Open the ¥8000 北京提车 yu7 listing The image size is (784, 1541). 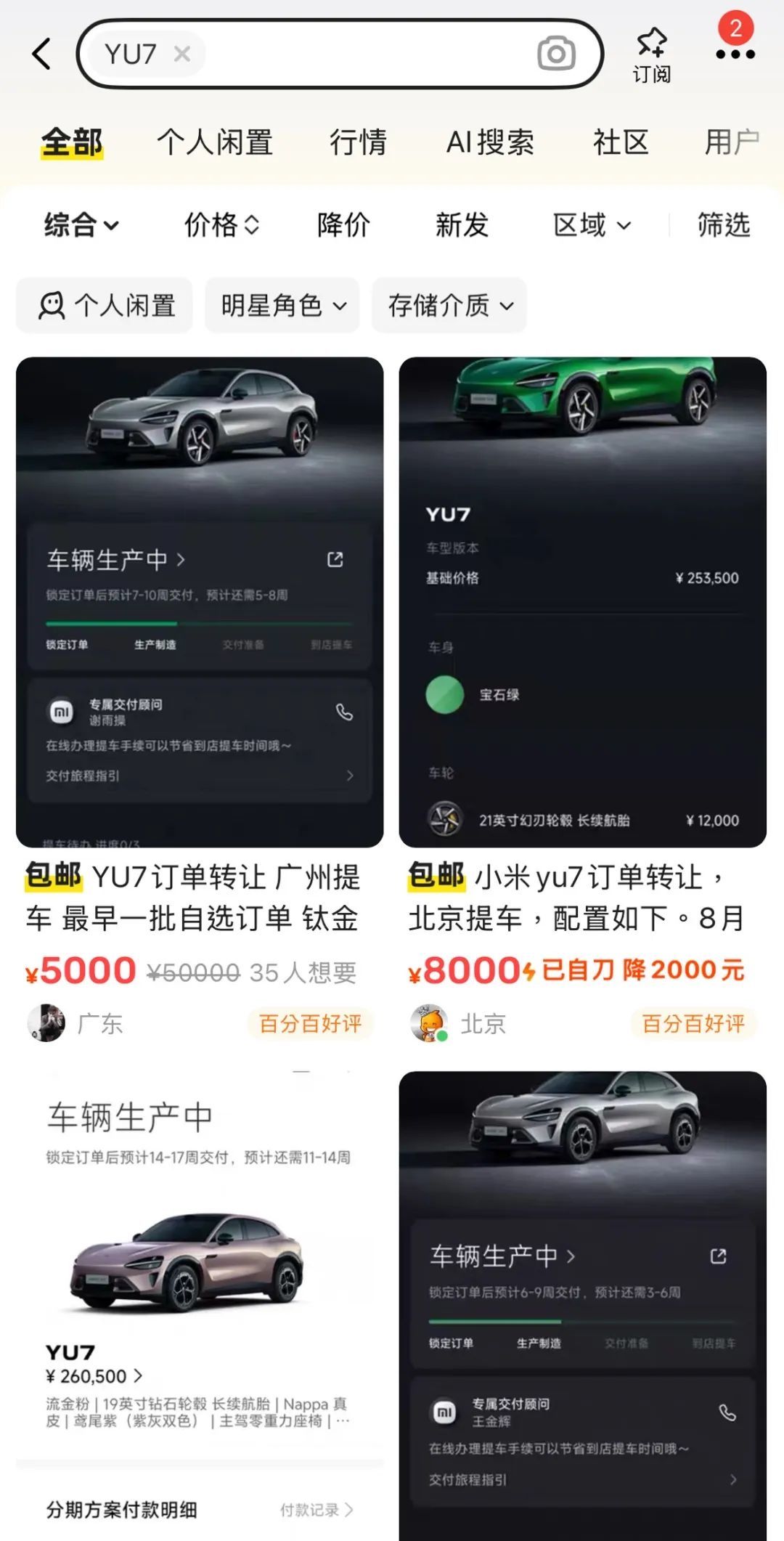(x=582, y=898)
